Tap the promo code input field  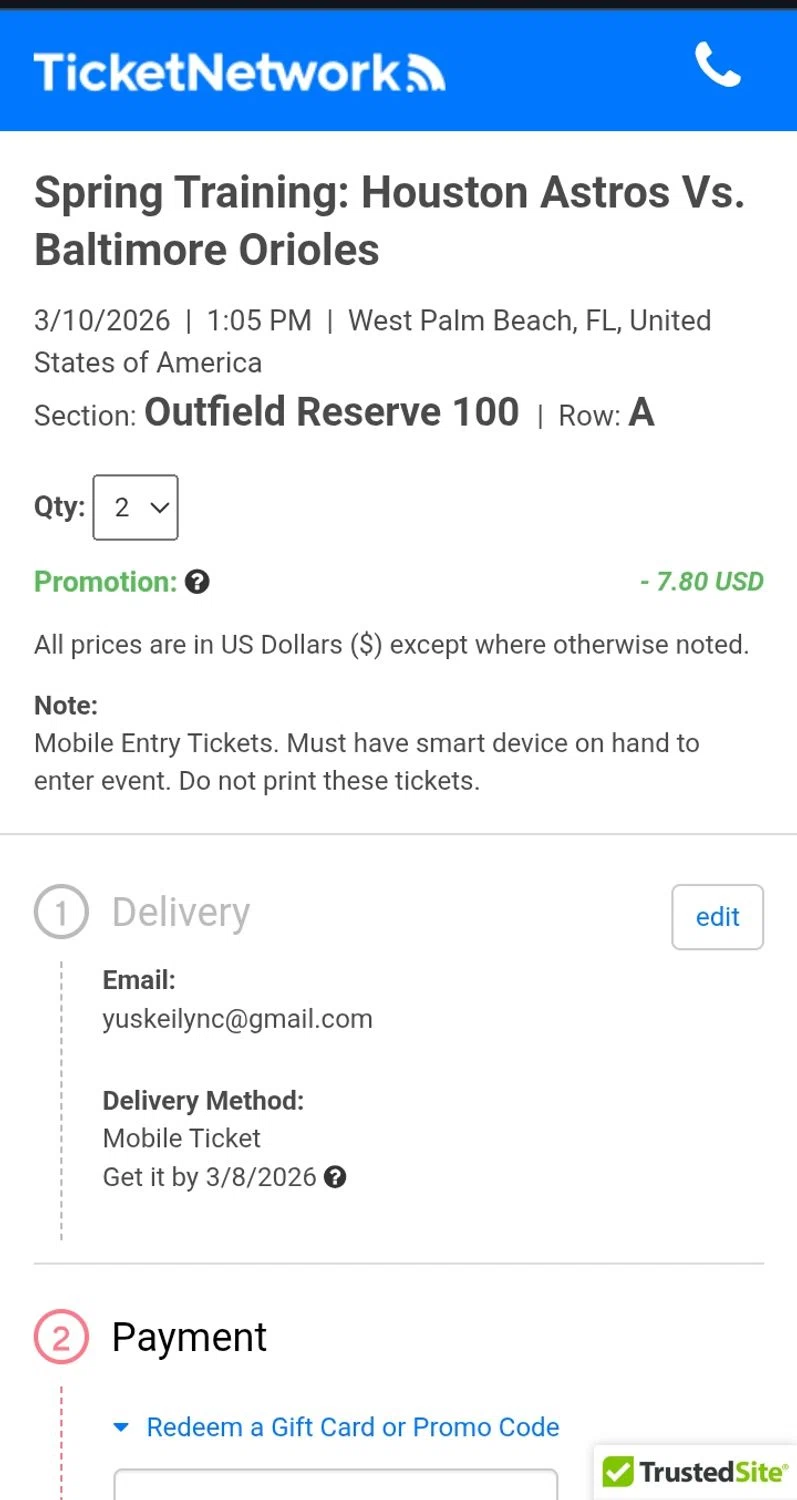click(335, 1485)
